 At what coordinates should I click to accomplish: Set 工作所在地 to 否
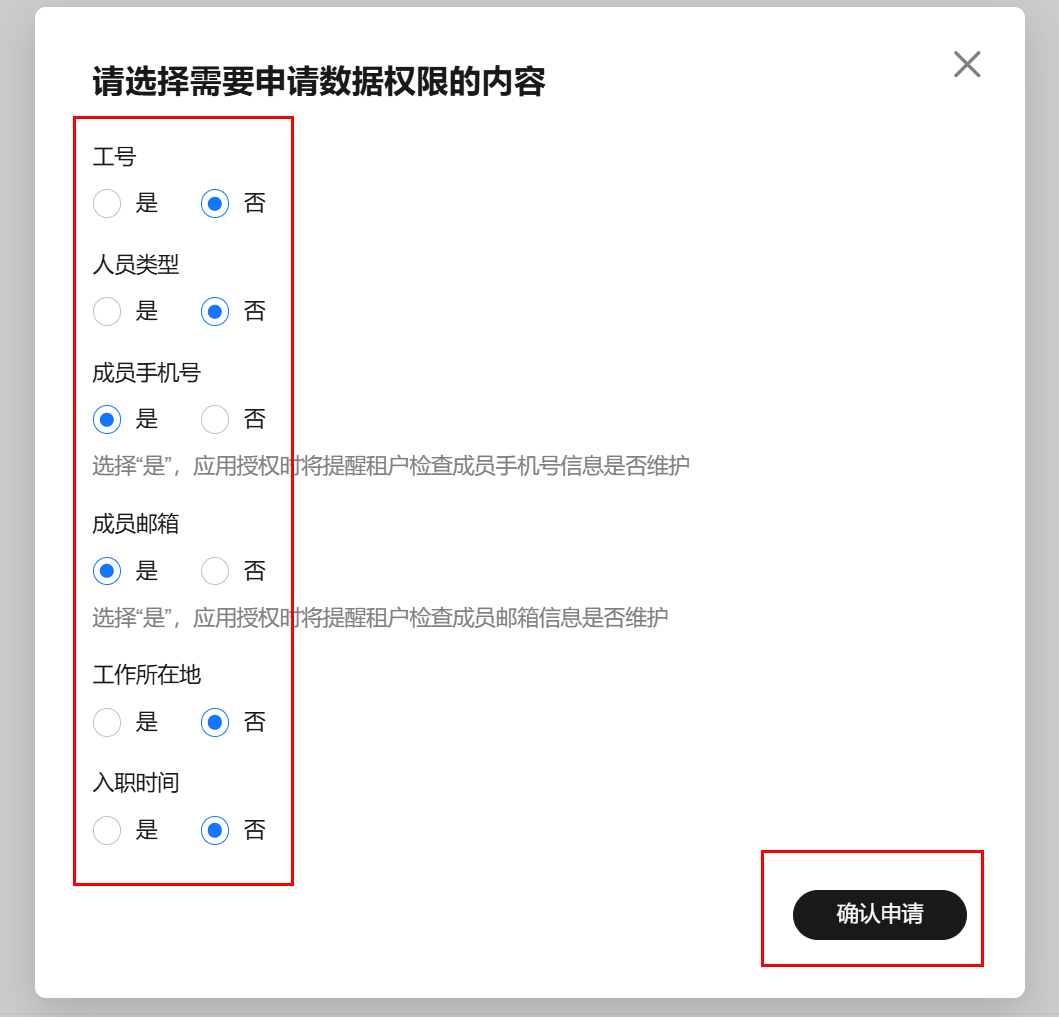(215, 722)
